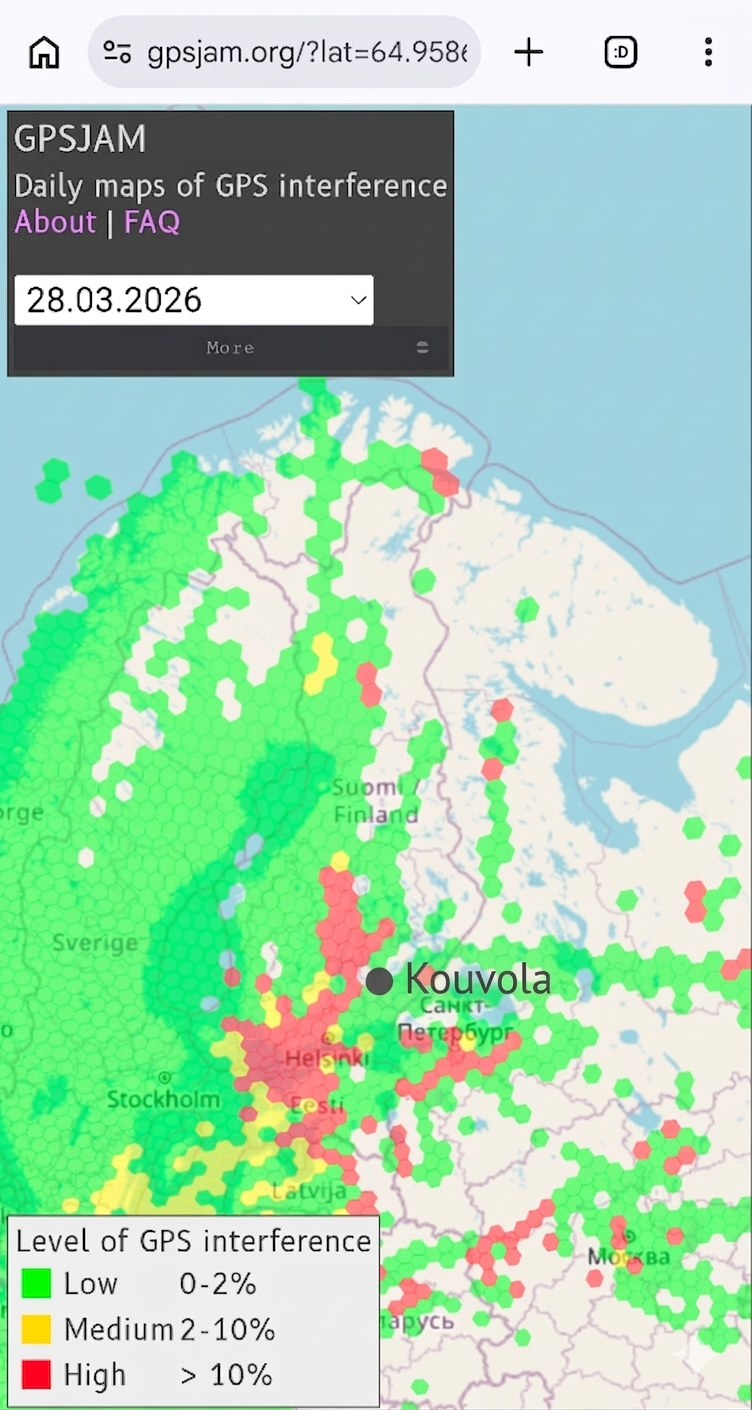Open the FAQ link
Viewport: 752px width, 1410px height.
(x=152, y=222)
